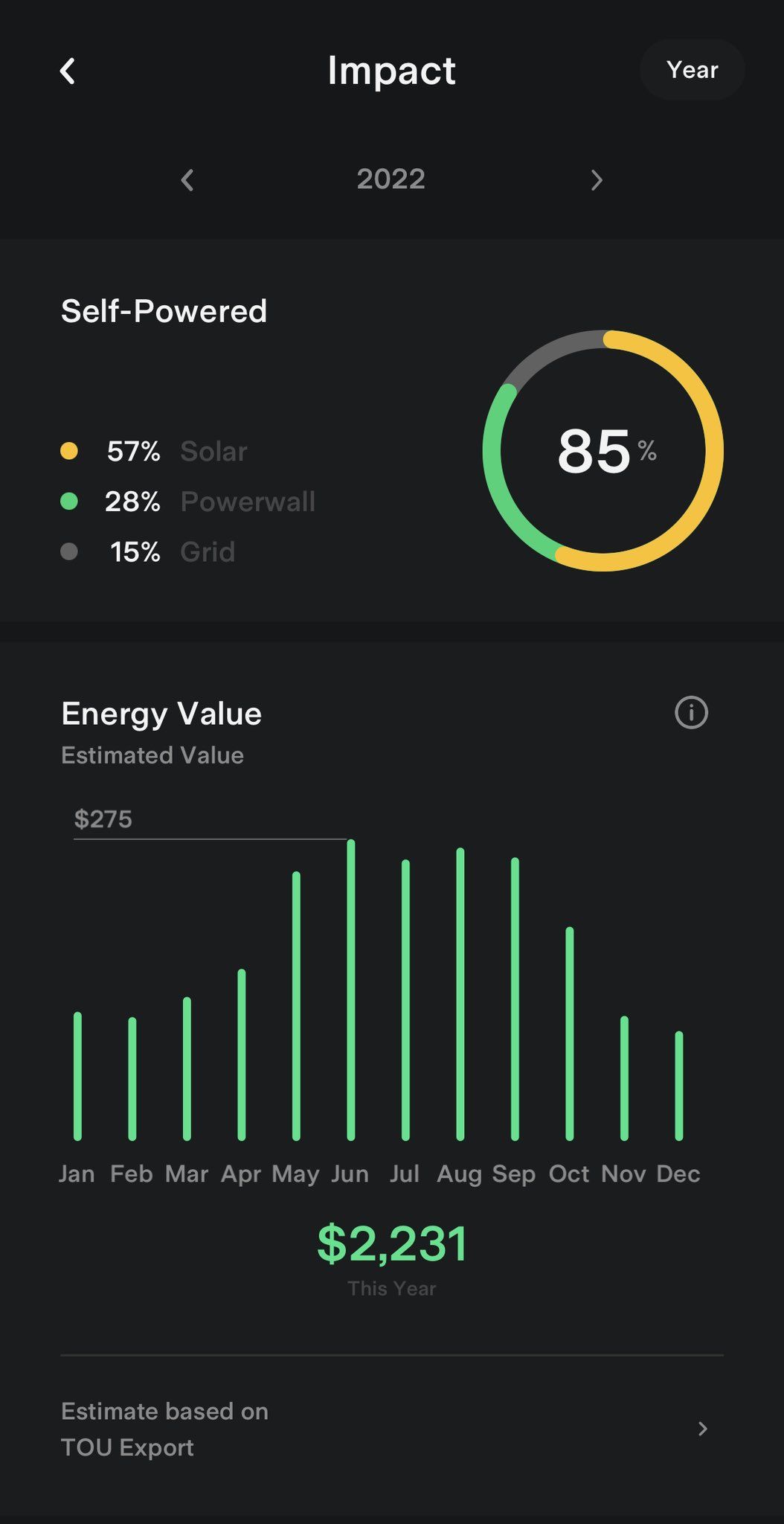Tap the $2,231 This Year total
The width and height of the screenshot is (784, 1524).
pyautogui.click(x=392, y=1240)
